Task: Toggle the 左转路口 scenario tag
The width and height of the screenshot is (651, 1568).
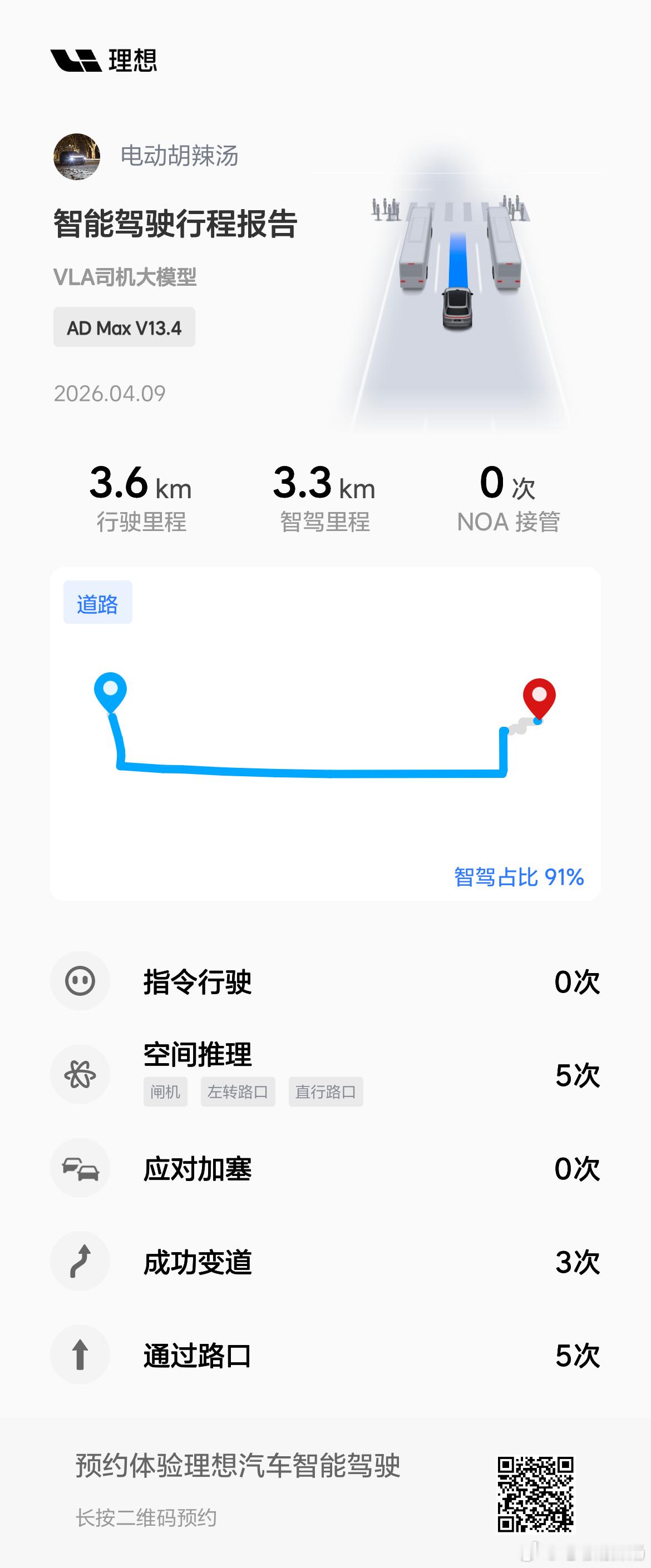Action: point(238,1091)
